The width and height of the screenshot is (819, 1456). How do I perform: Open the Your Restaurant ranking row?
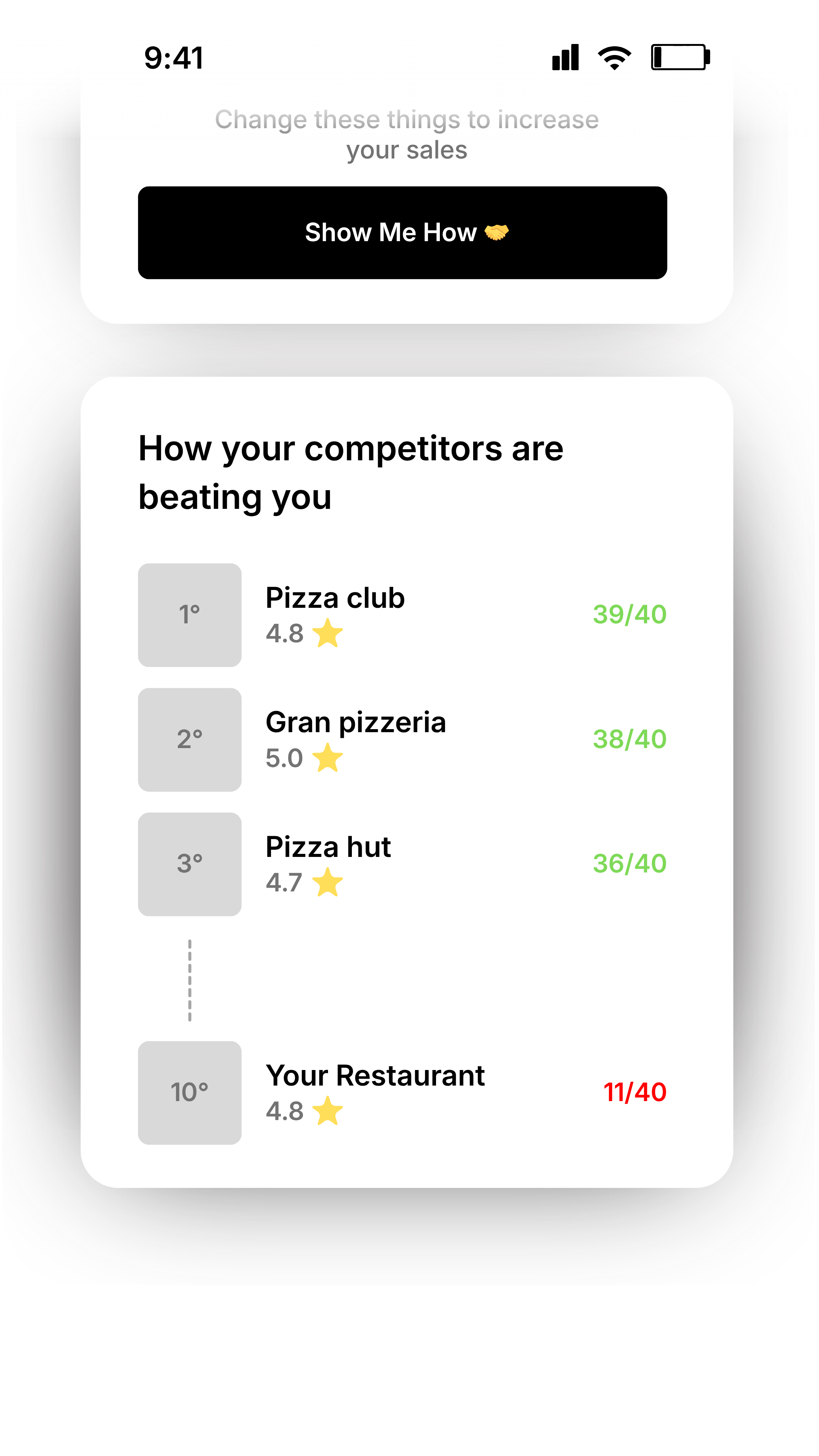click(402, 1092)
